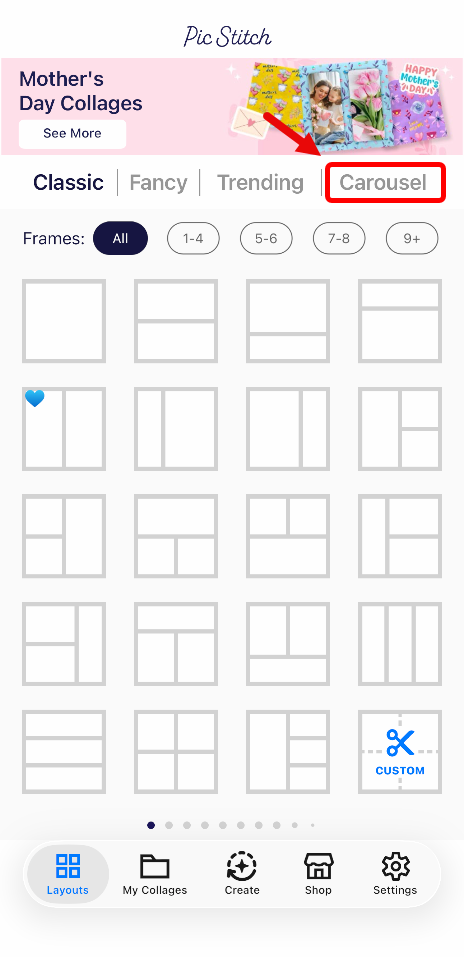Switch to the Carousel tab
The image size is (464, 957).
(x=383, y=182)
